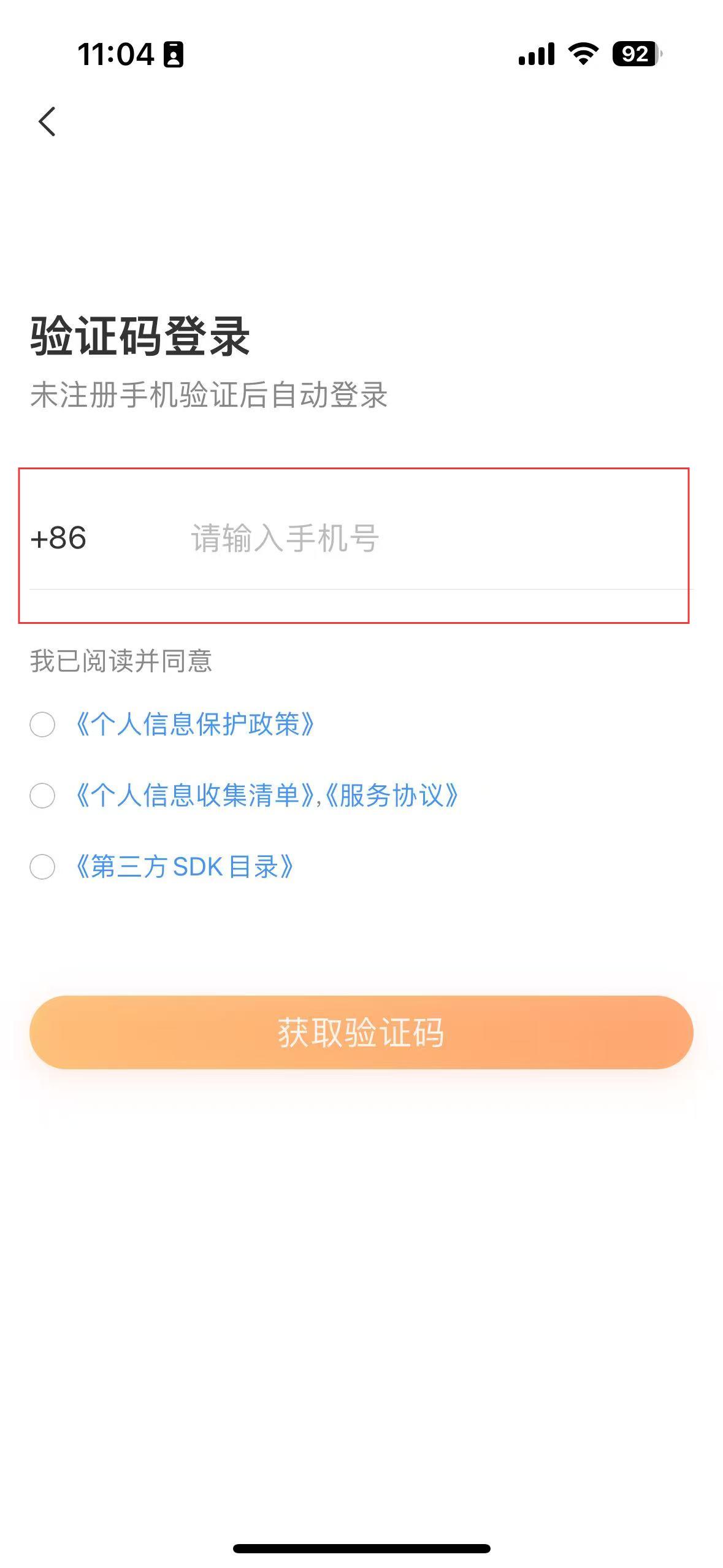
Task: Tap the 获取验证码 button
Action: 361,1032
